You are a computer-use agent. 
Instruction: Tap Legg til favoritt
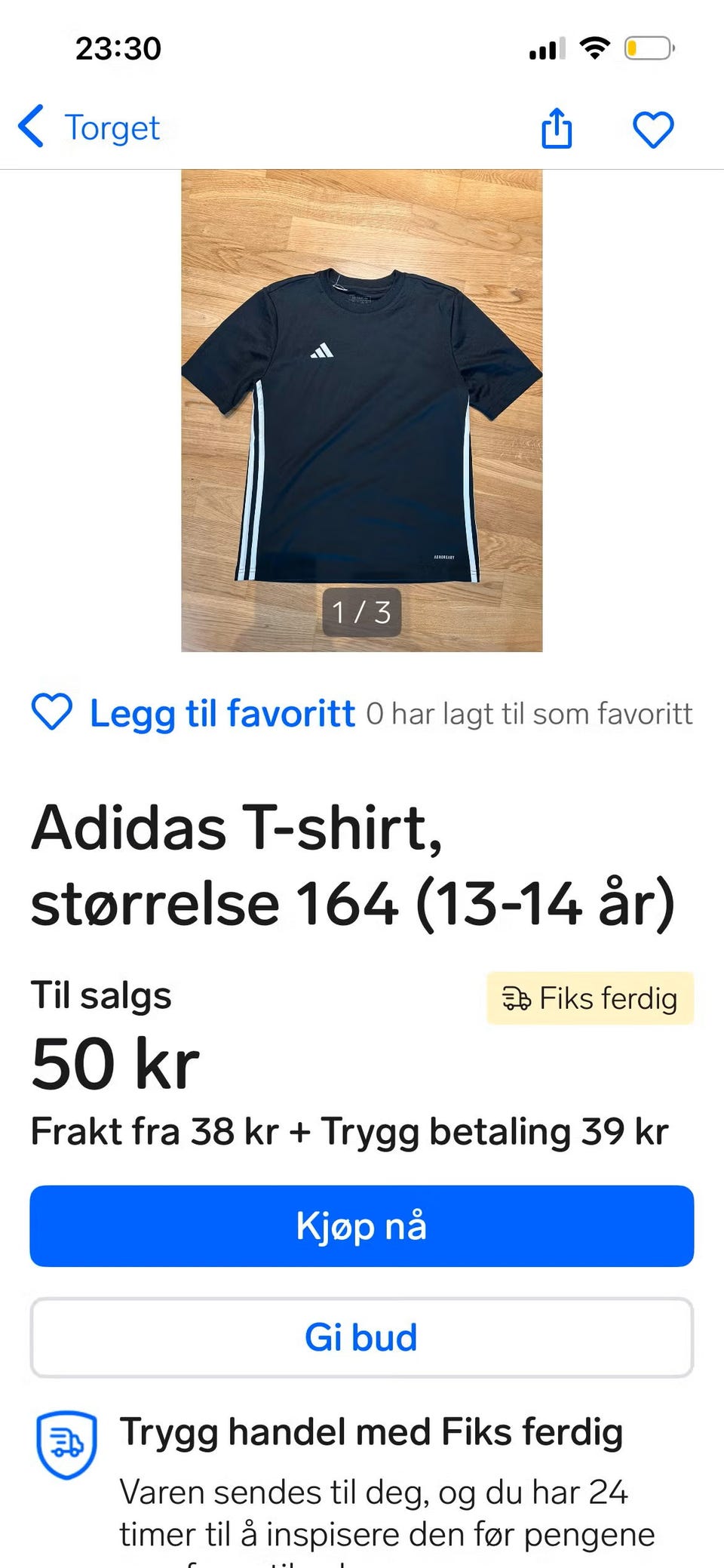click(x=194, y=713)
